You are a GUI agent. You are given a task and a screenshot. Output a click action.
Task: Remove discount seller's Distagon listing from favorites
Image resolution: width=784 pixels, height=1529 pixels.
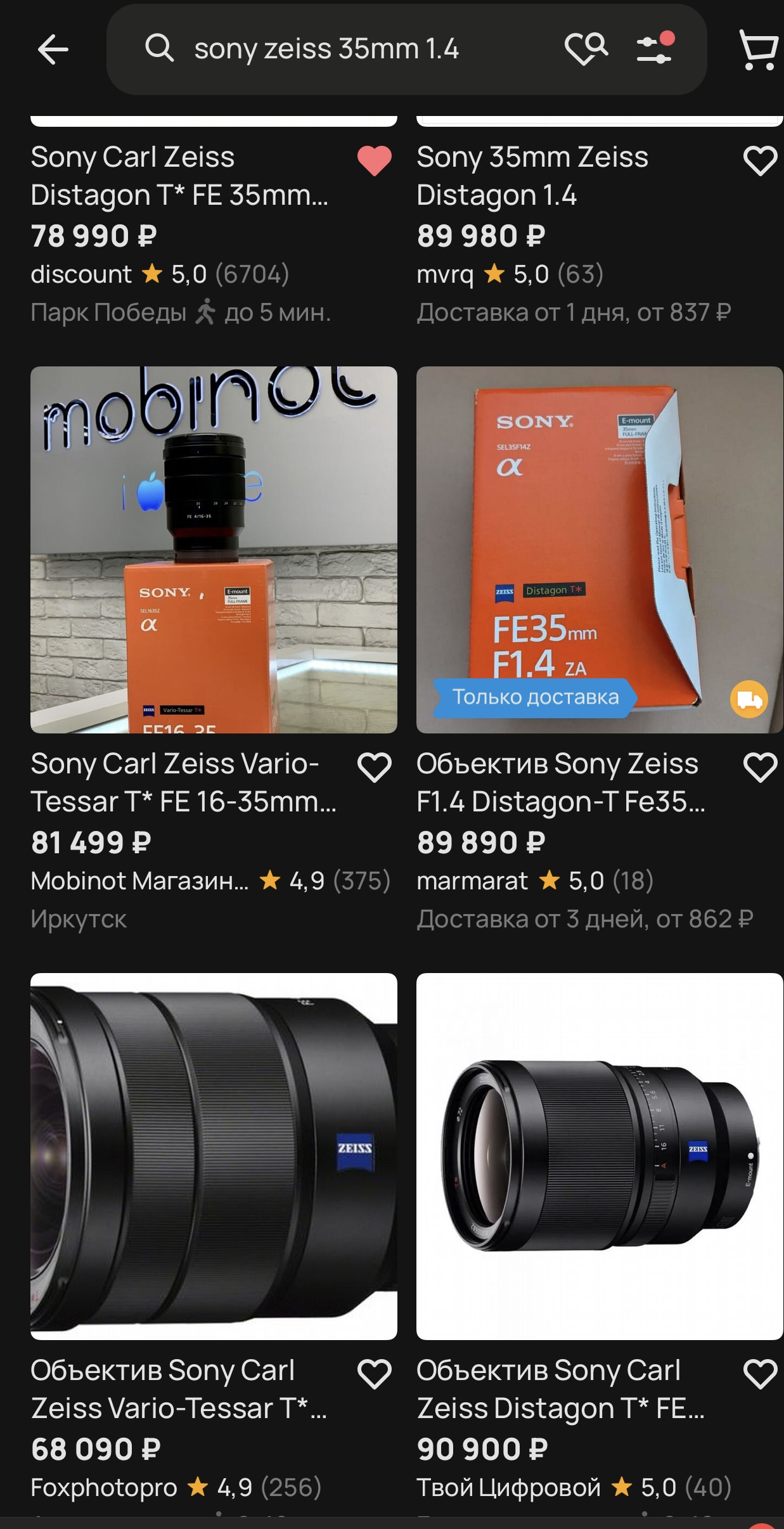[375, 160]
